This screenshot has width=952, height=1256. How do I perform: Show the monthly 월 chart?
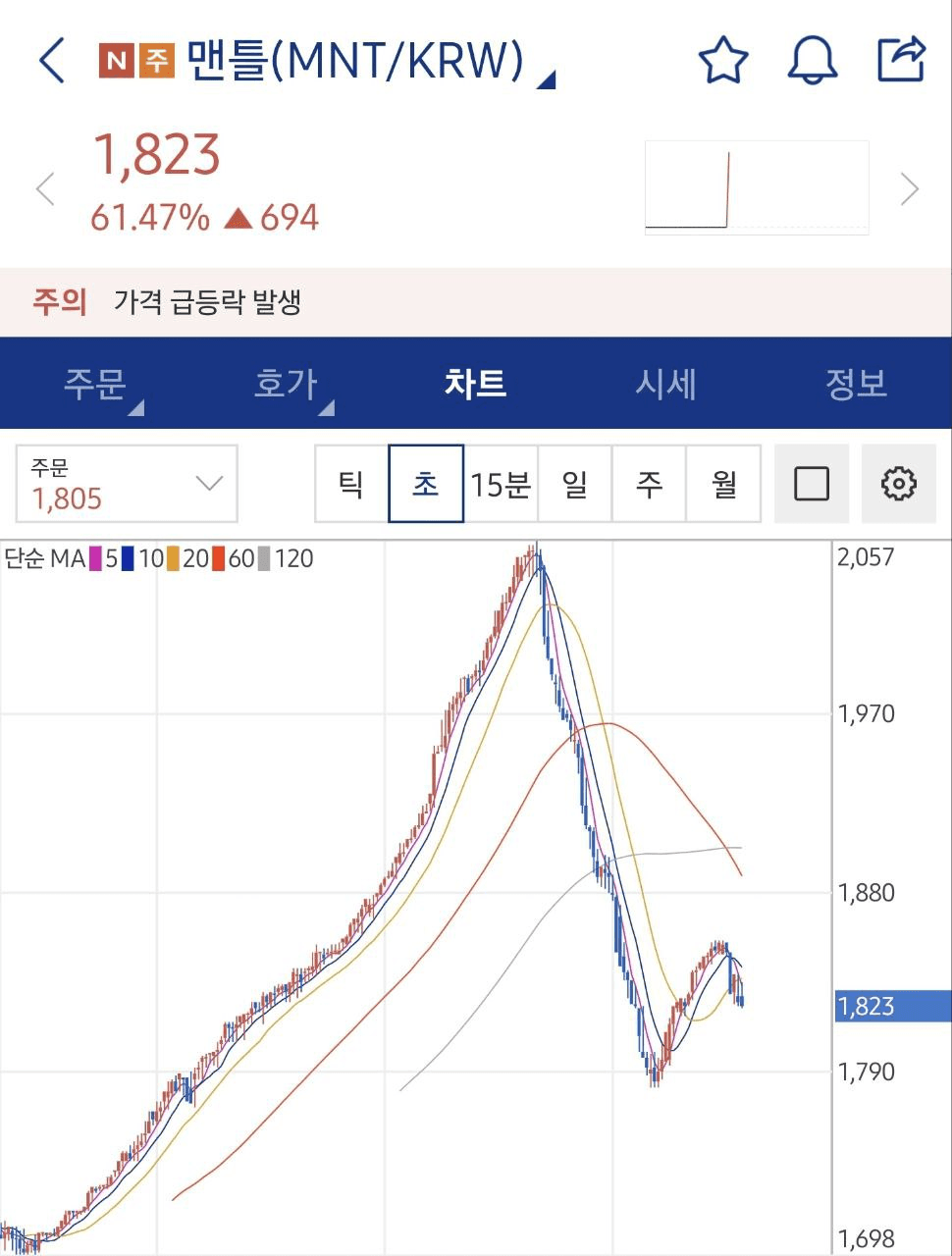(723, 484)
